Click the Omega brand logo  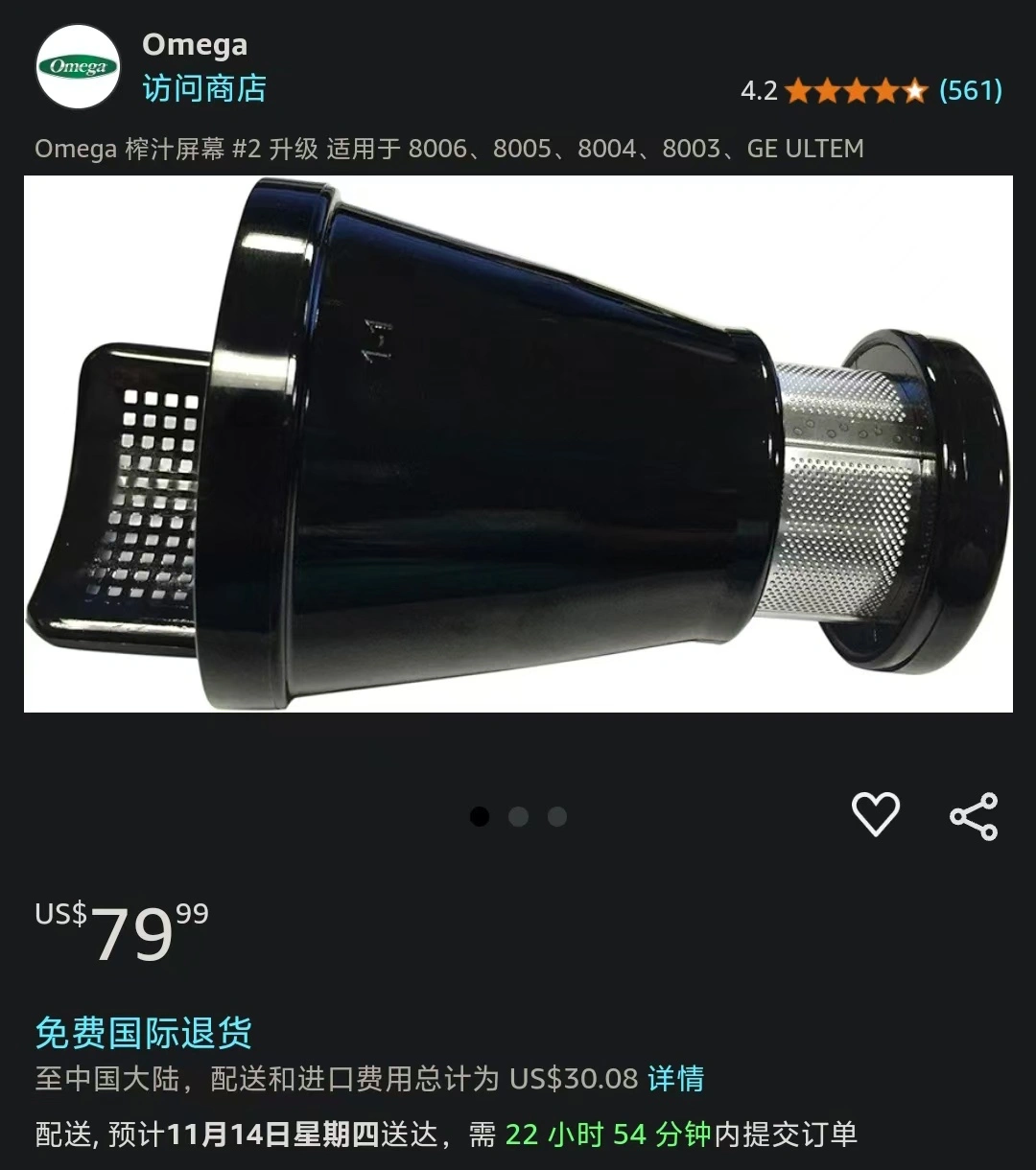[76, 67]
